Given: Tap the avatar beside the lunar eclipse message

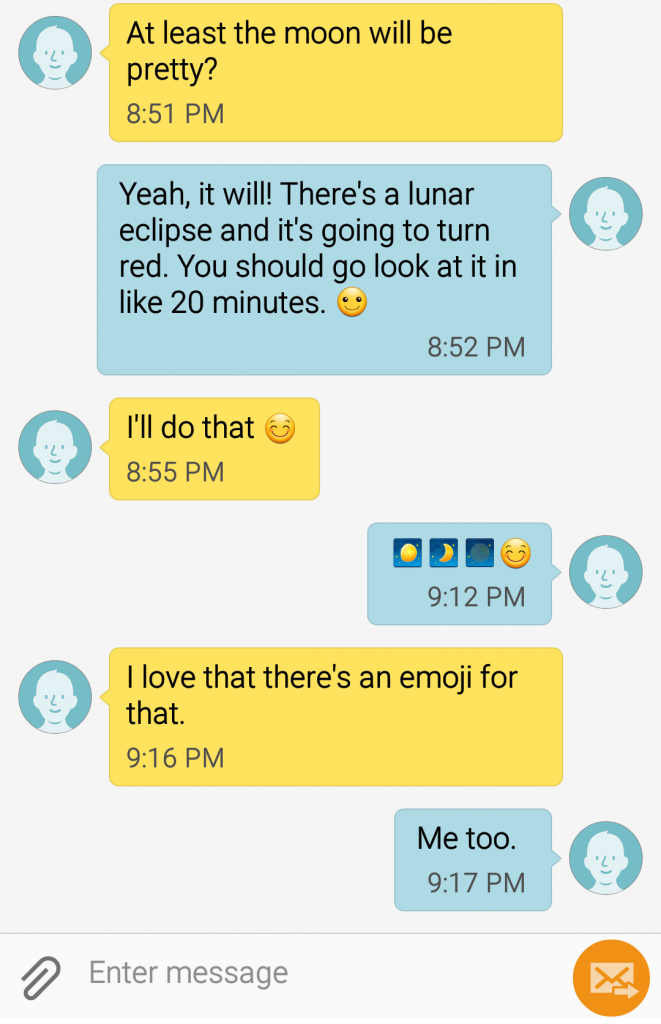Looking at the screenshot, I should click(x=605, y=214).
